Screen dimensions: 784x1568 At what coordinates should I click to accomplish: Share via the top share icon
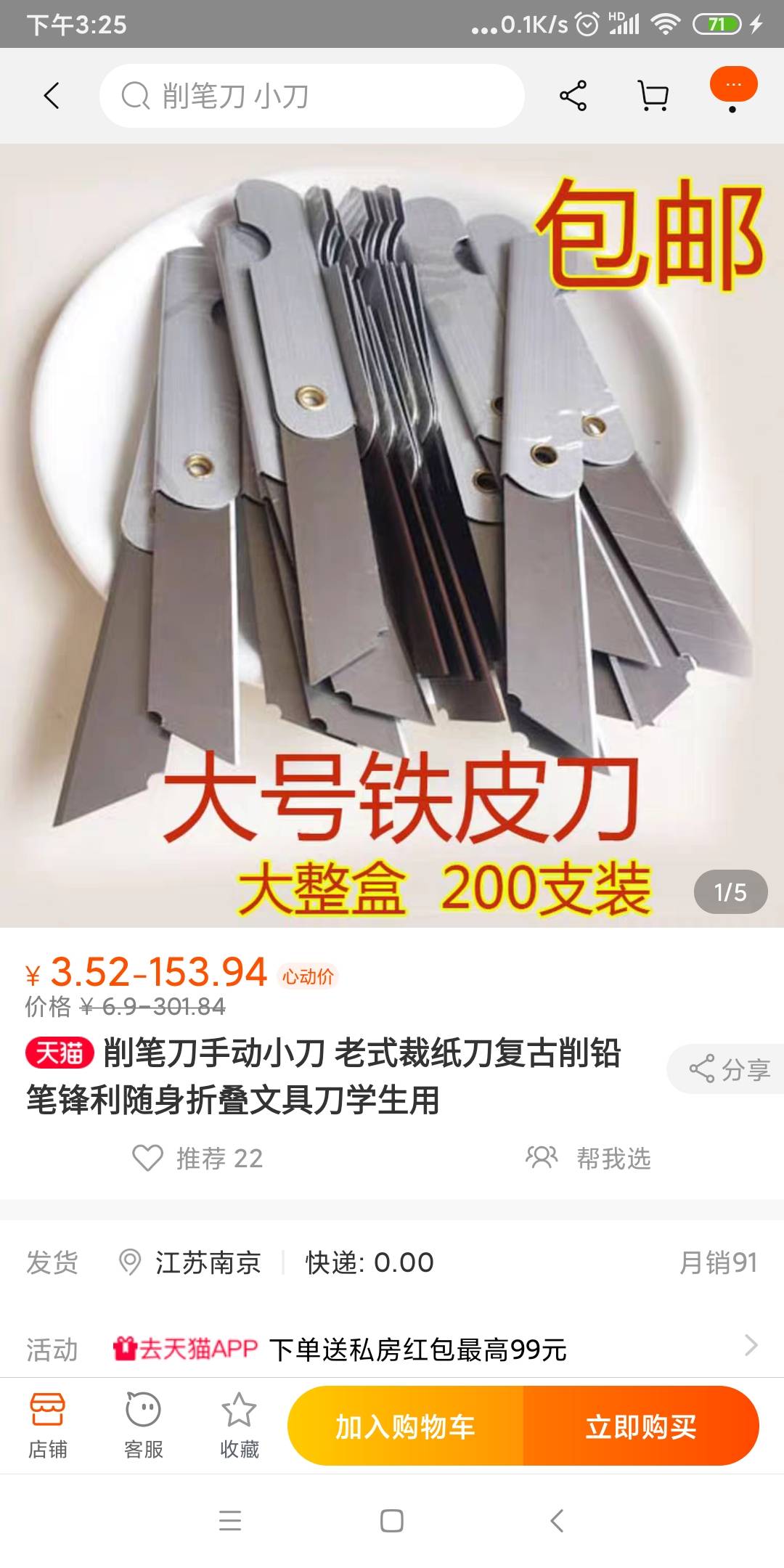click(x=573, y=96)
